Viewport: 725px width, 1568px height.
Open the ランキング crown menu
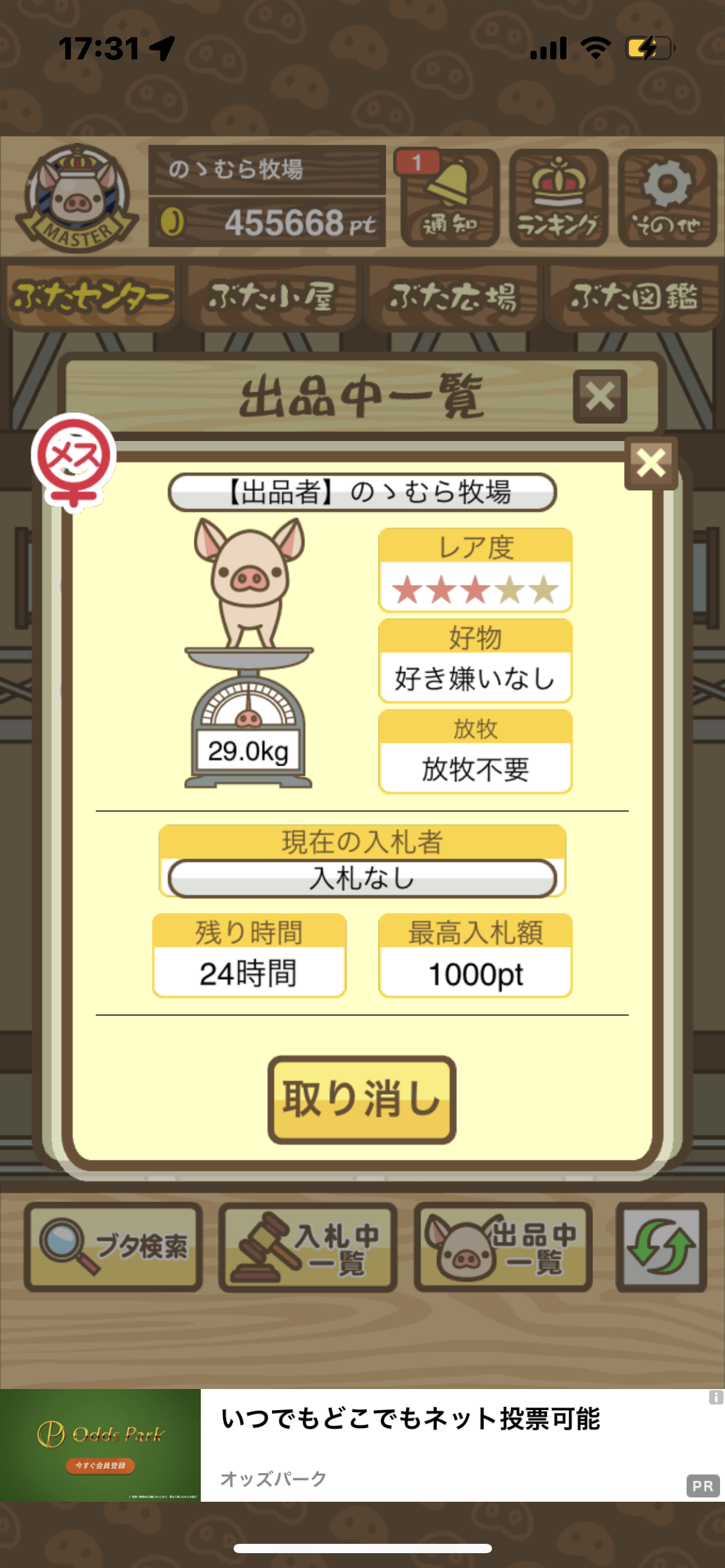(x=558, y=198)
